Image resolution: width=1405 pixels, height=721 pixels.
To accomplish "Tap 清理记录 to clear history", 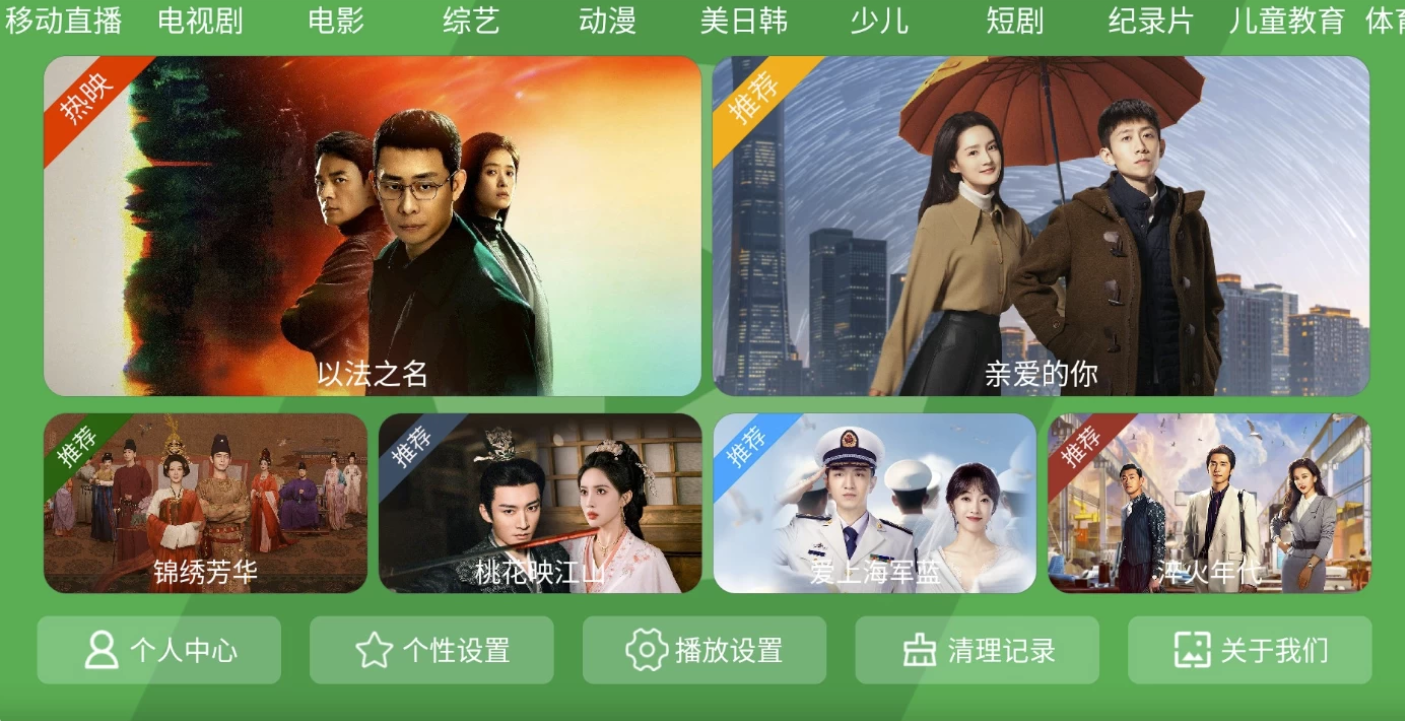I will [x=977, y=650].
